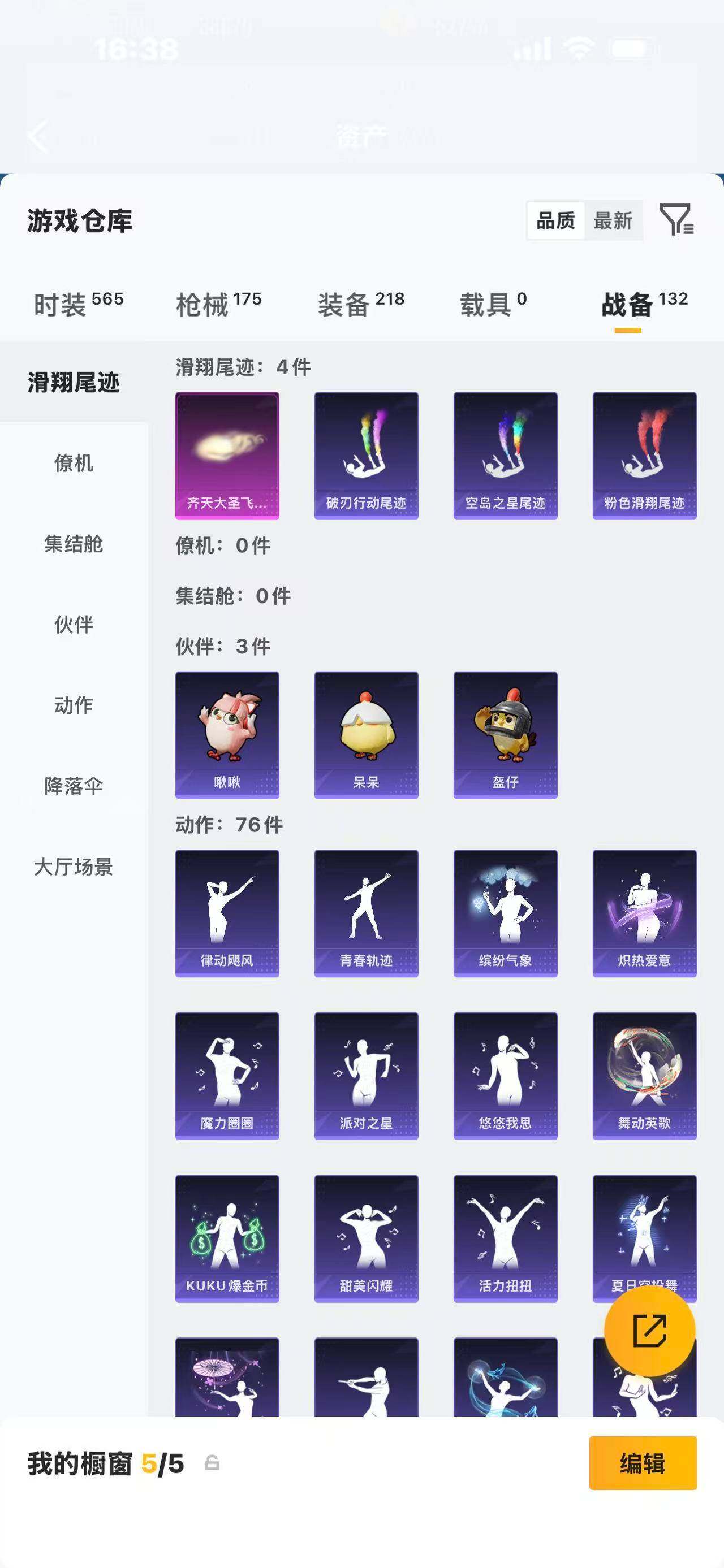Image resolution: width=724 pixels, height=1568 pixels.
Task: Open the 动作 category in sidebar
Action: point(73,706)
